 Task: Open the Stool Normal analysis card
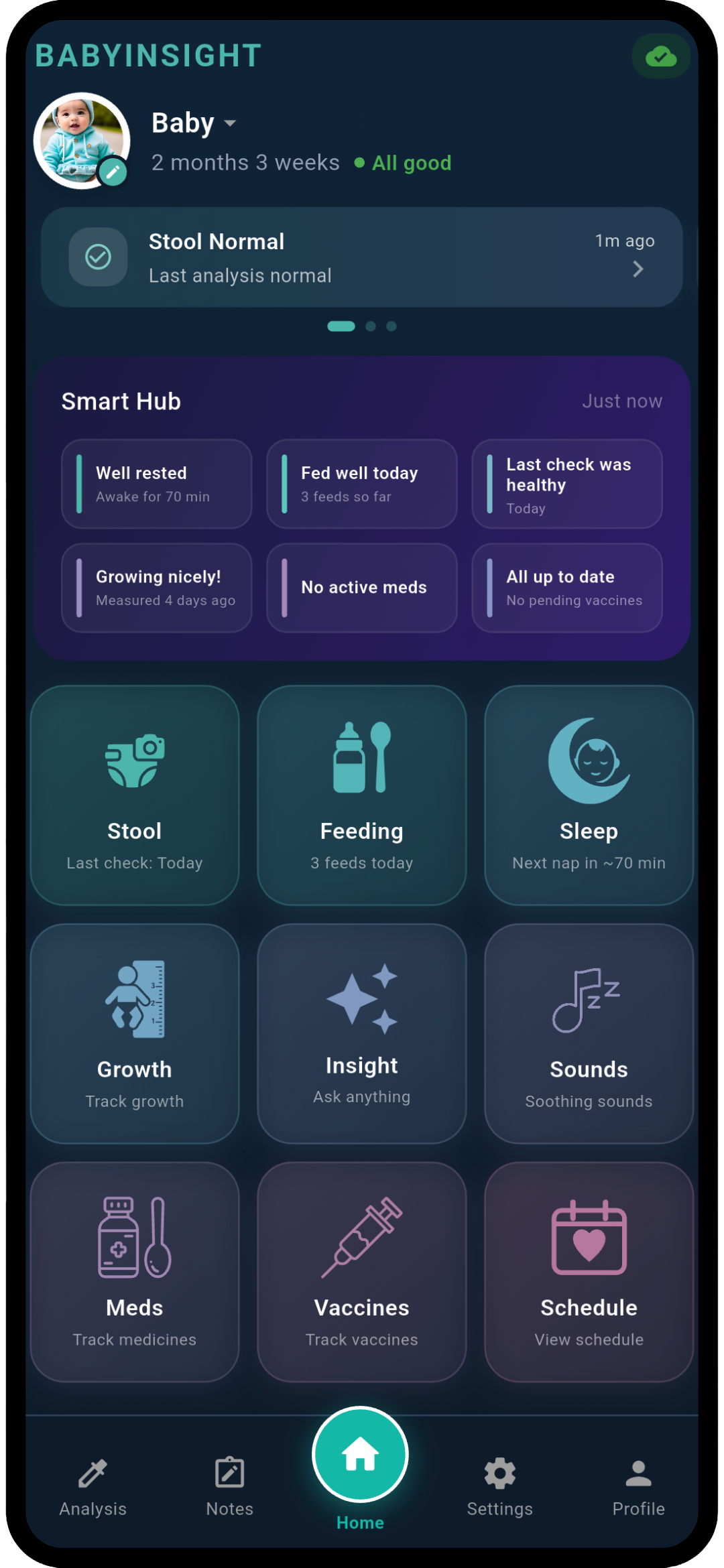tap(362, 257)
